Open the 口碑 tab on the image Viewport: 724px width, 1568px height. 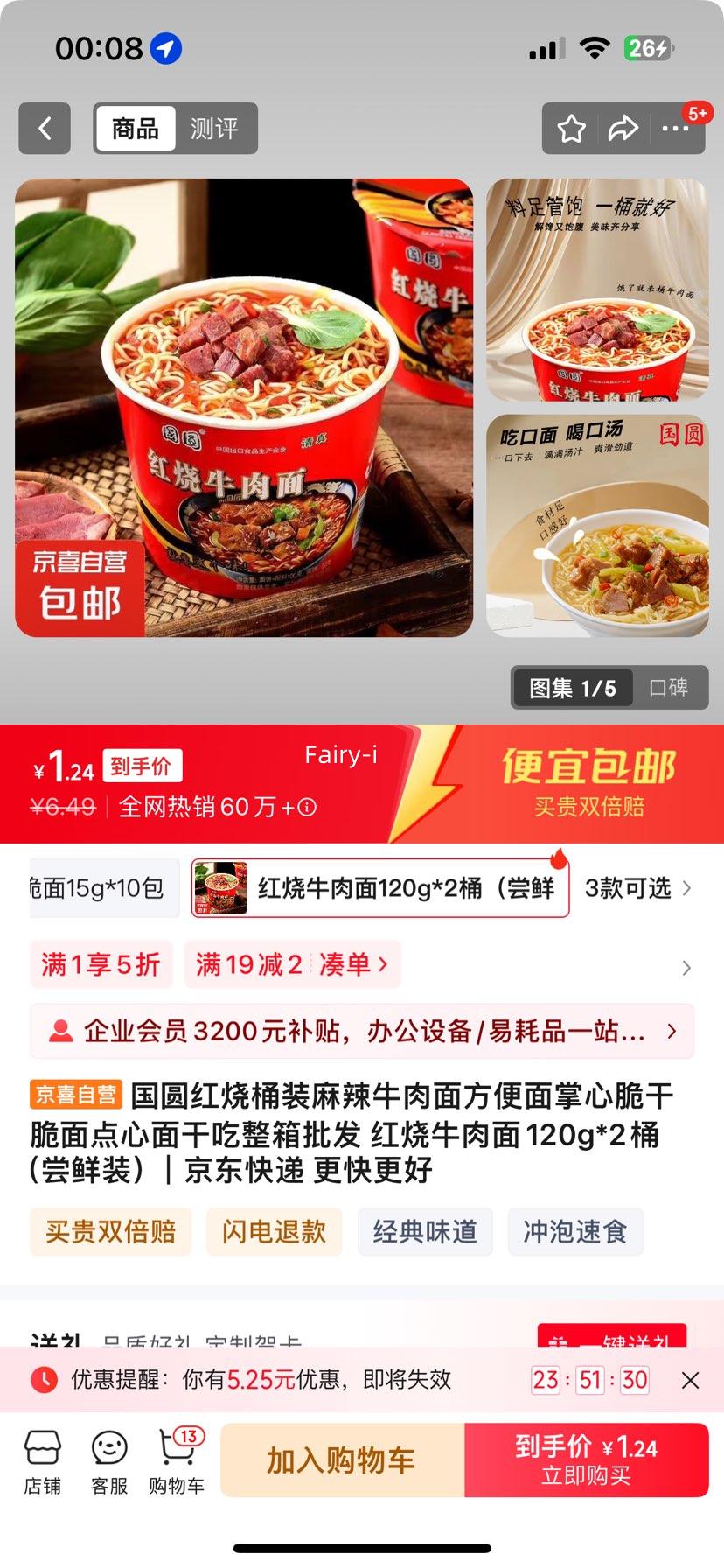pyautogui.click(x=670, y=688)
